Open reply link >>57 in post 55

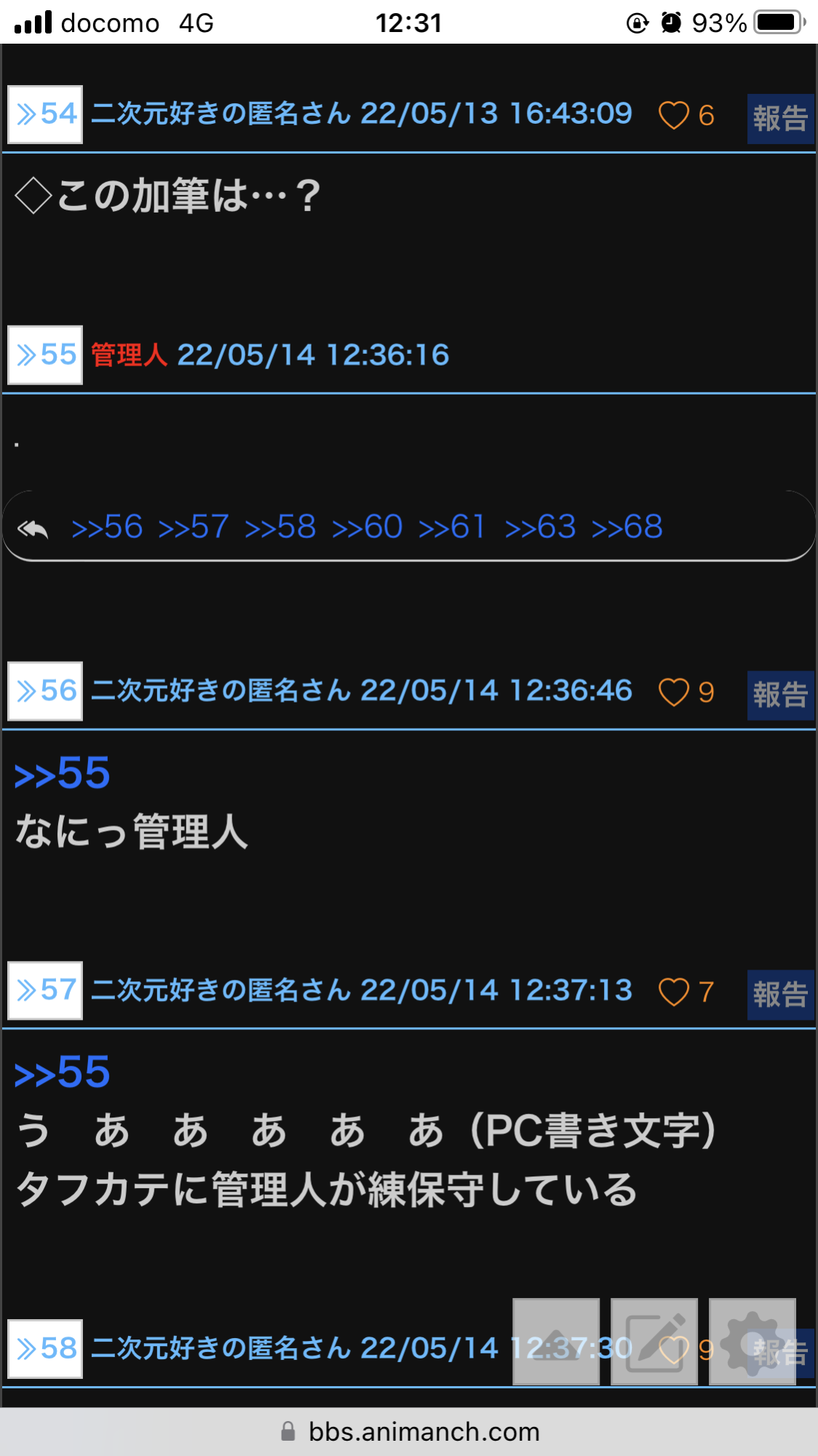coord(194,526)
